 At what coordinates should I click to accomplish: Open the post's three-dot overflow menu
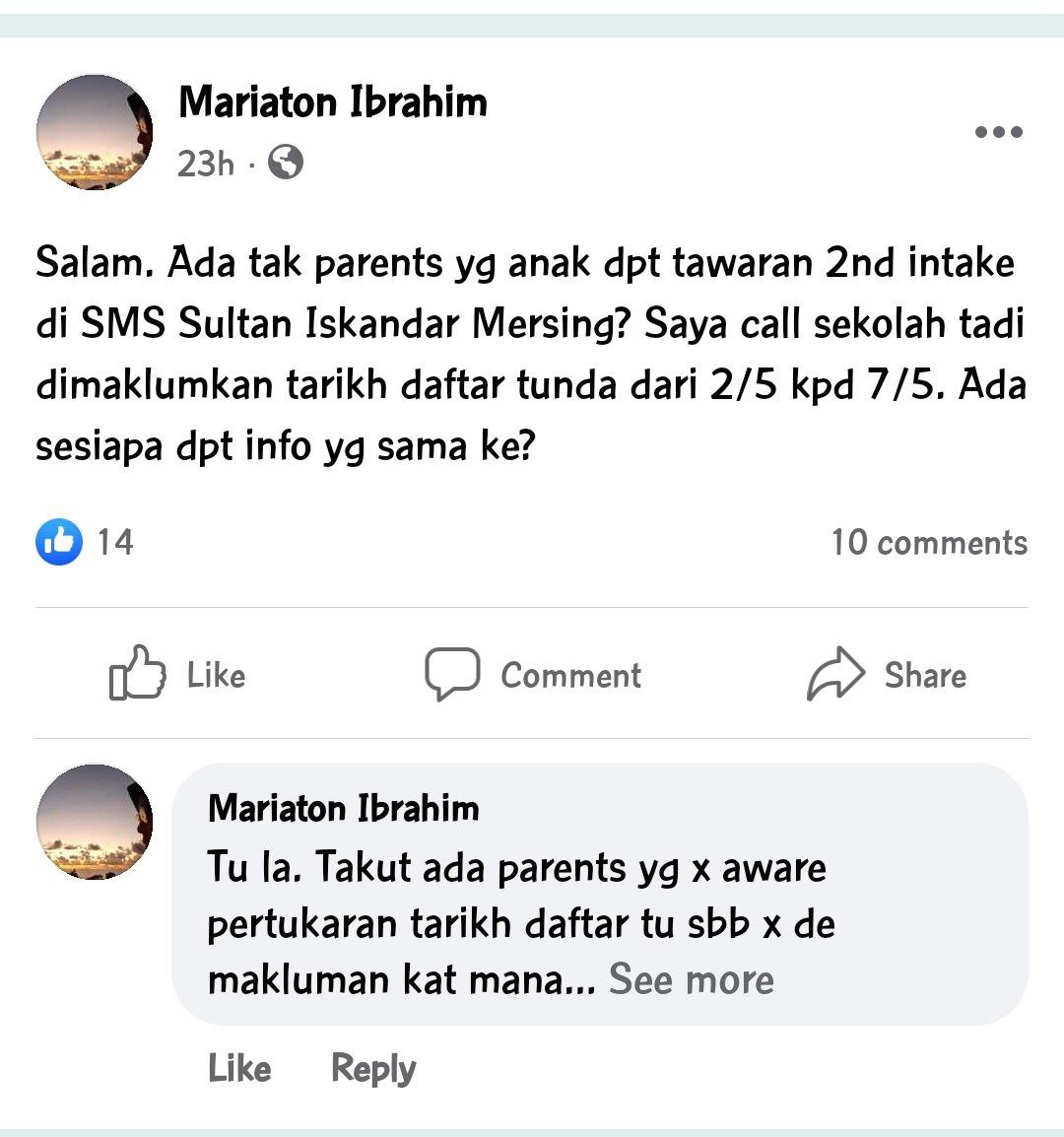tap(998, 132)
